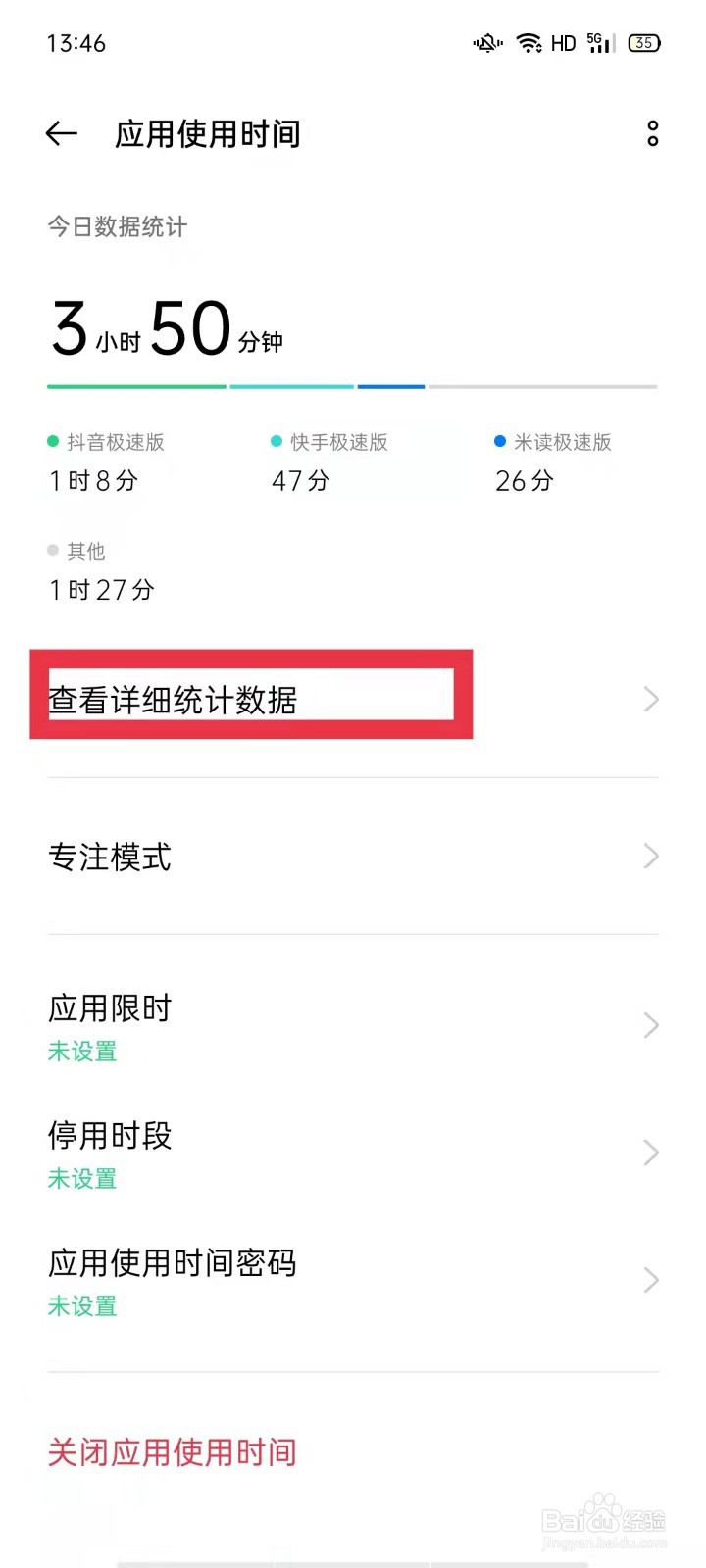Tap the Wi-Fi icon in status bar
706x1568 pixels.
click(x=528, y=42)
